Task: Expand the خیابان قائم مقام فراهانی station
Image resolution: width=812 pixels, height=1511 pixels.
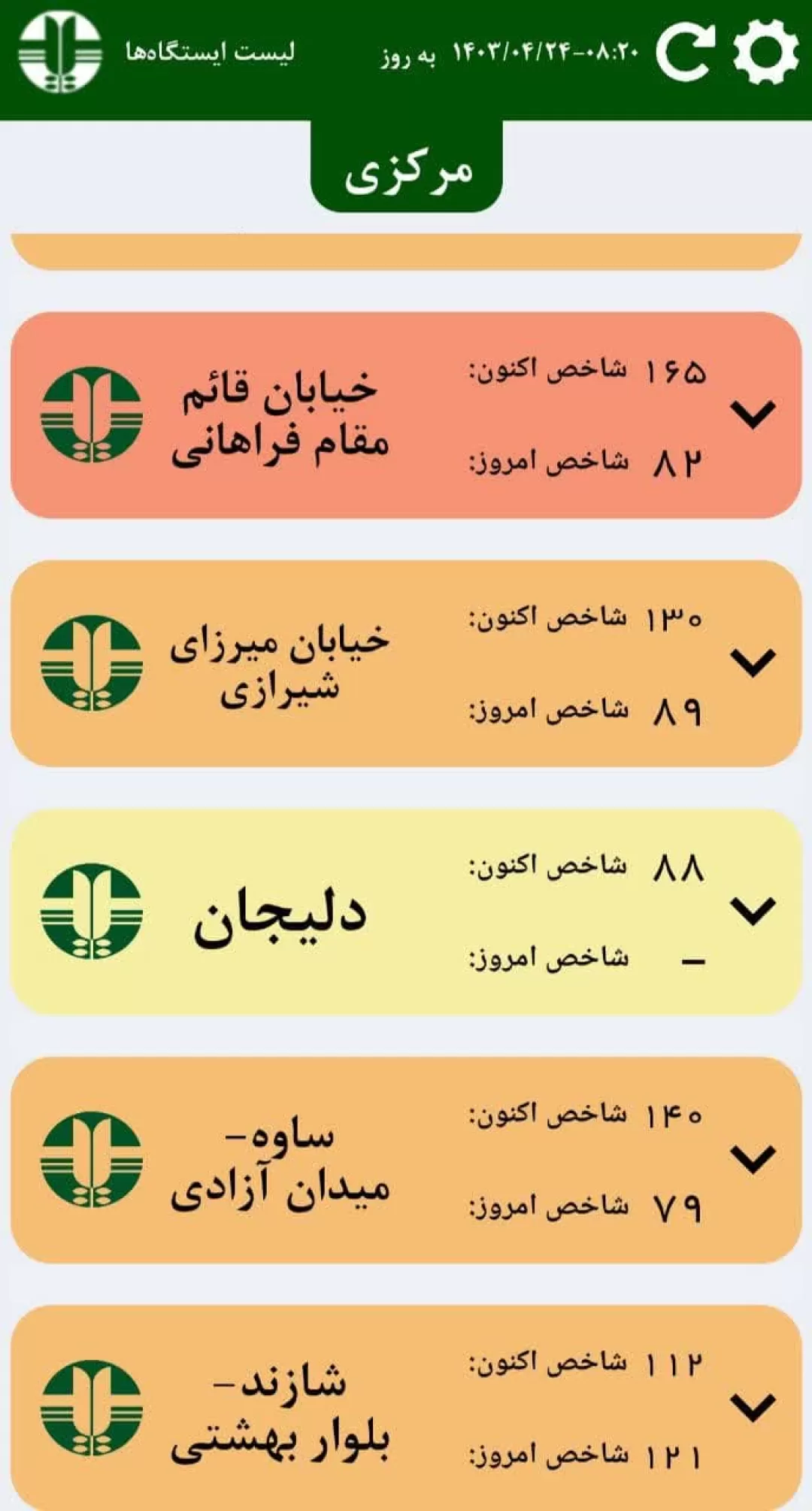Action: (x=753, y=414)
